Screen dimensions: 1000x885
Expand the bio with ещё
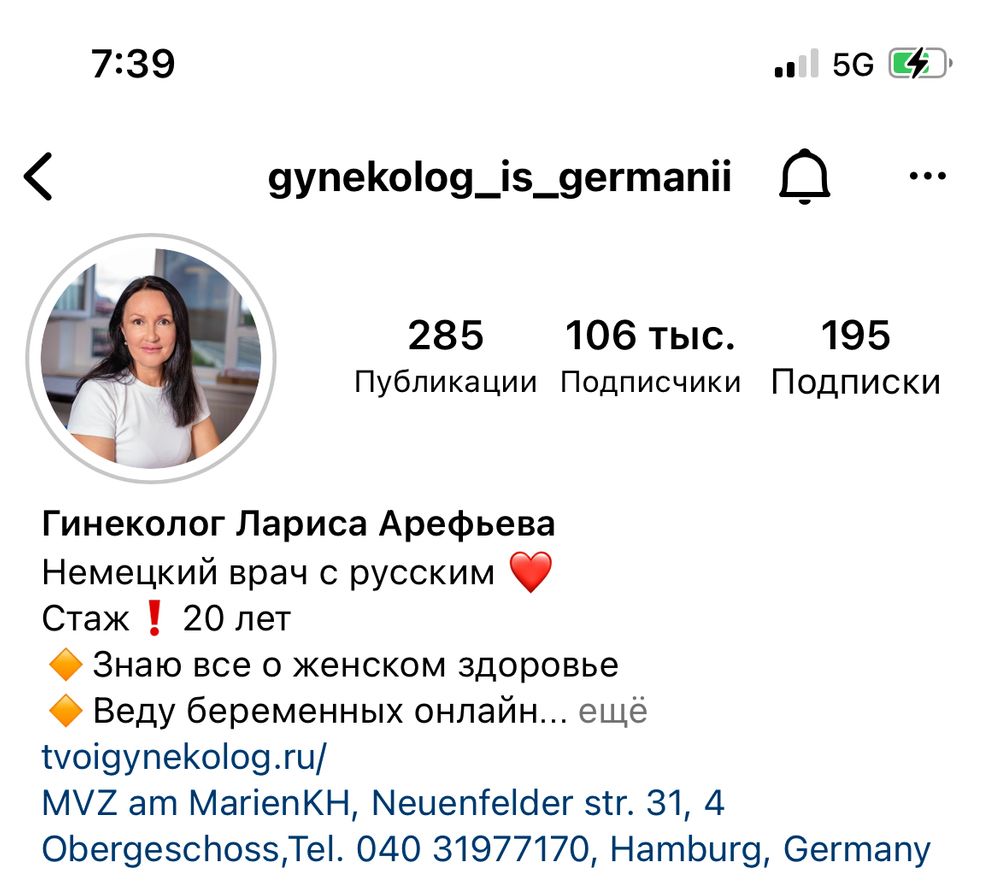[x=613, y=711]
